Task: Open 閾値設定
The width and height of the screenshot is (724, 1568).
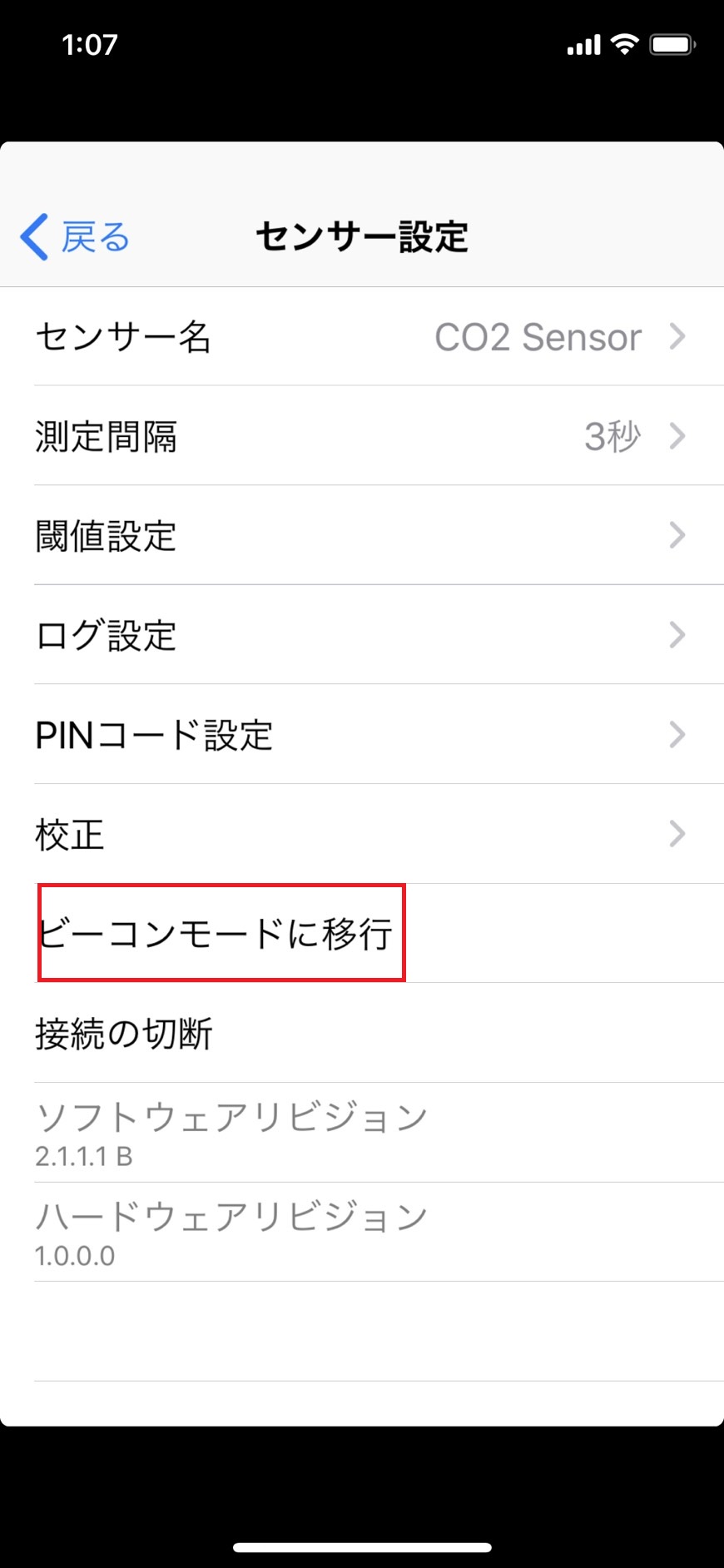Action: coord(362,535)
